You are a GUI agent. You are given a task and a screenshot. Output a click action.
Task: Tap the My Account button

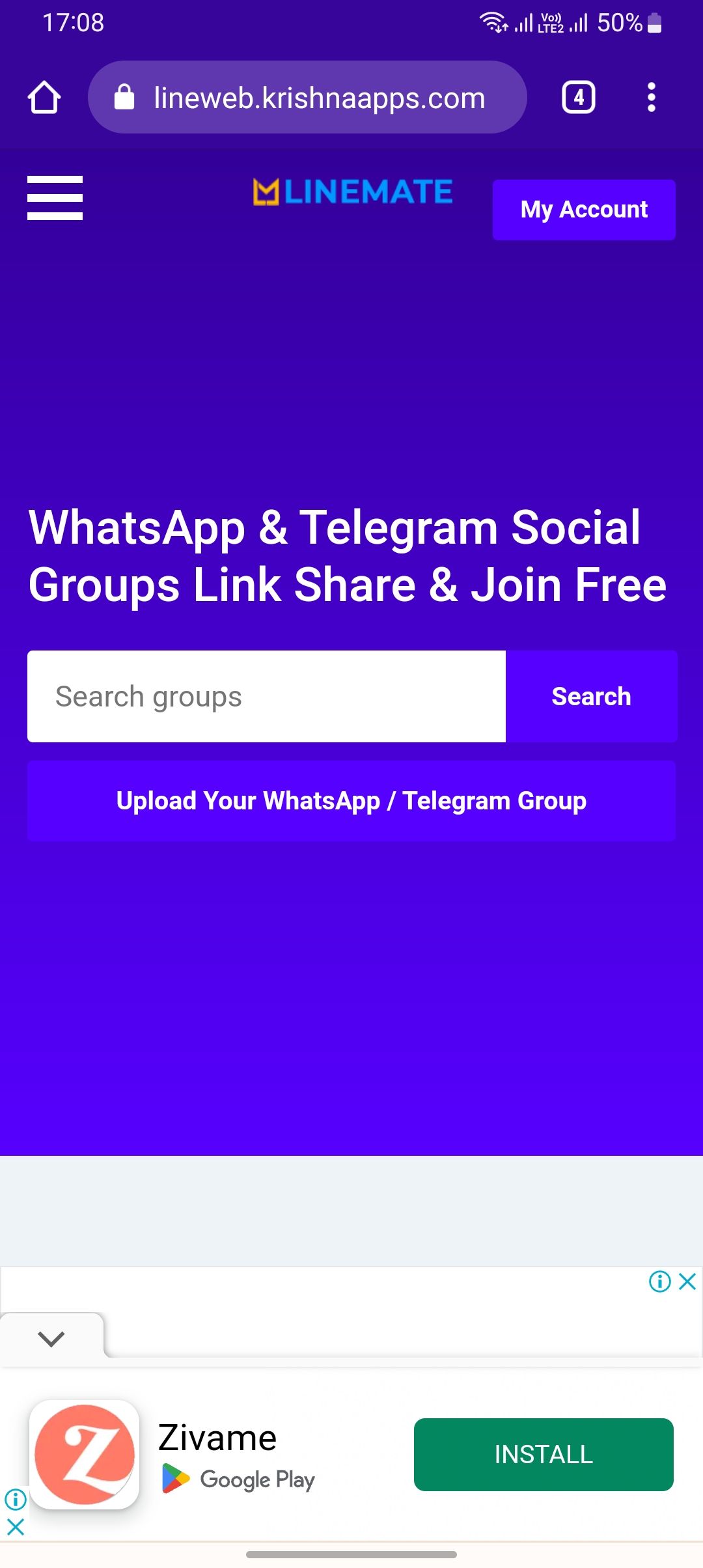point(584,210)
